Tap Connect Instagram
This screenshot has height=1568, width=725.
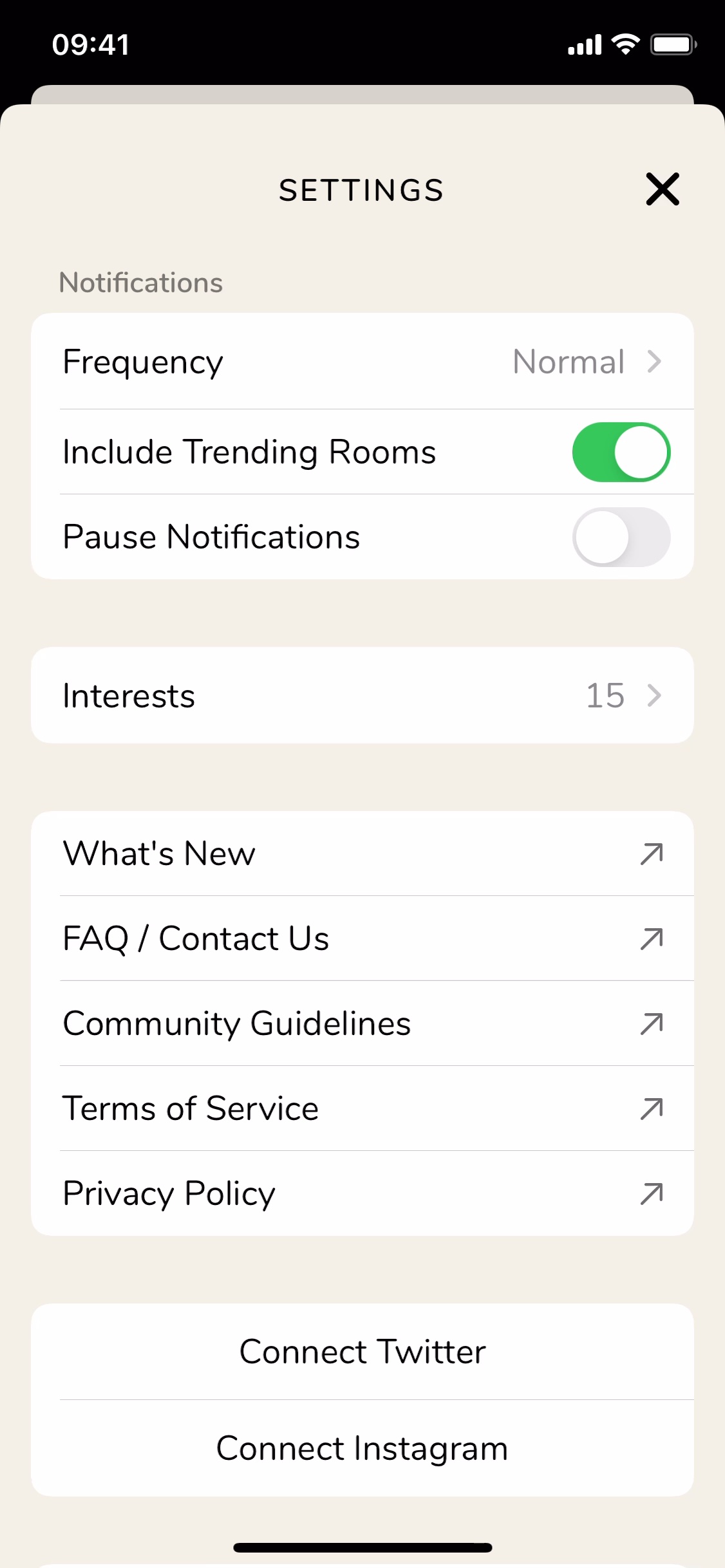point(362,1448)
